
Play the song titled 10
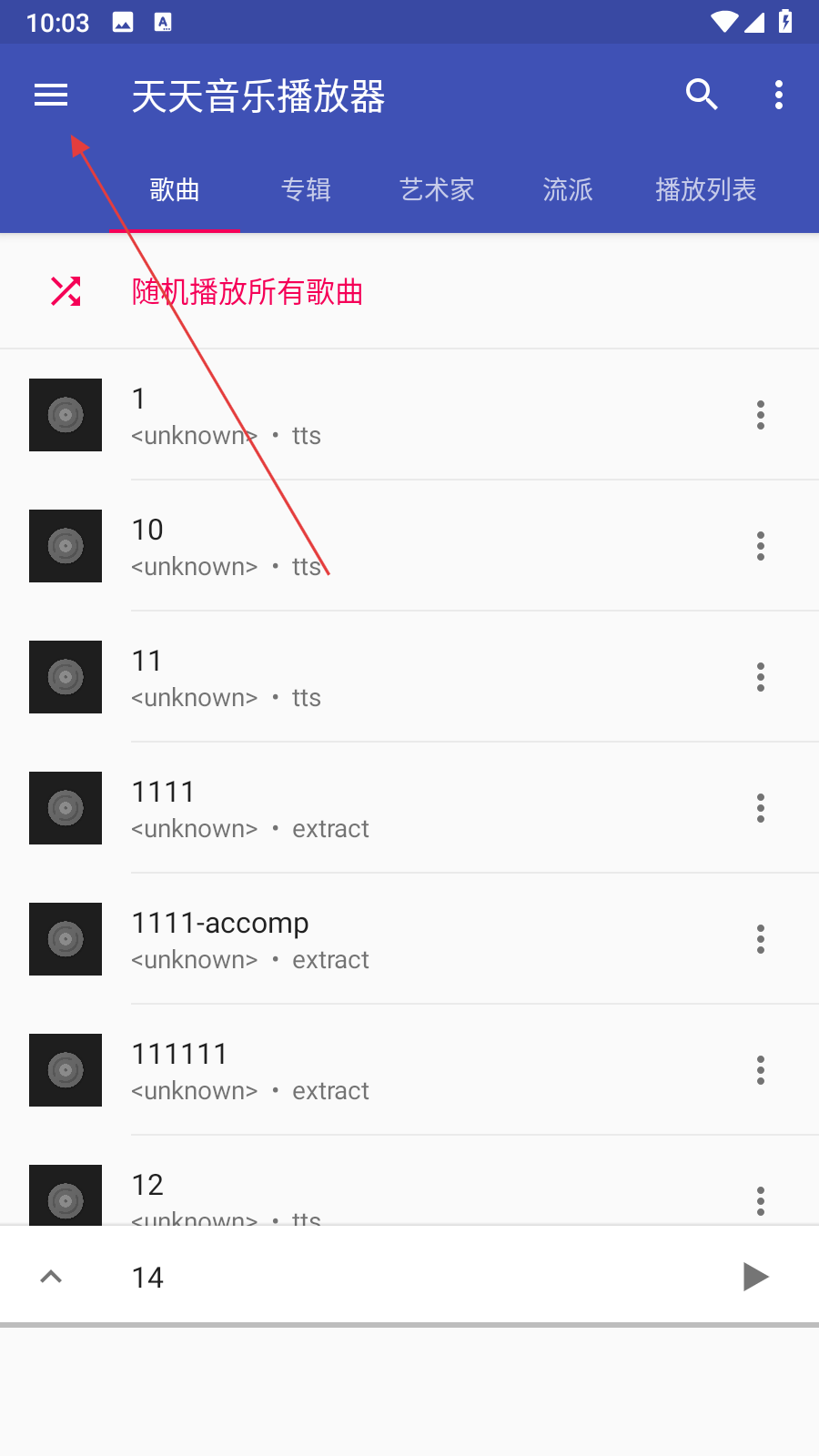382,546
